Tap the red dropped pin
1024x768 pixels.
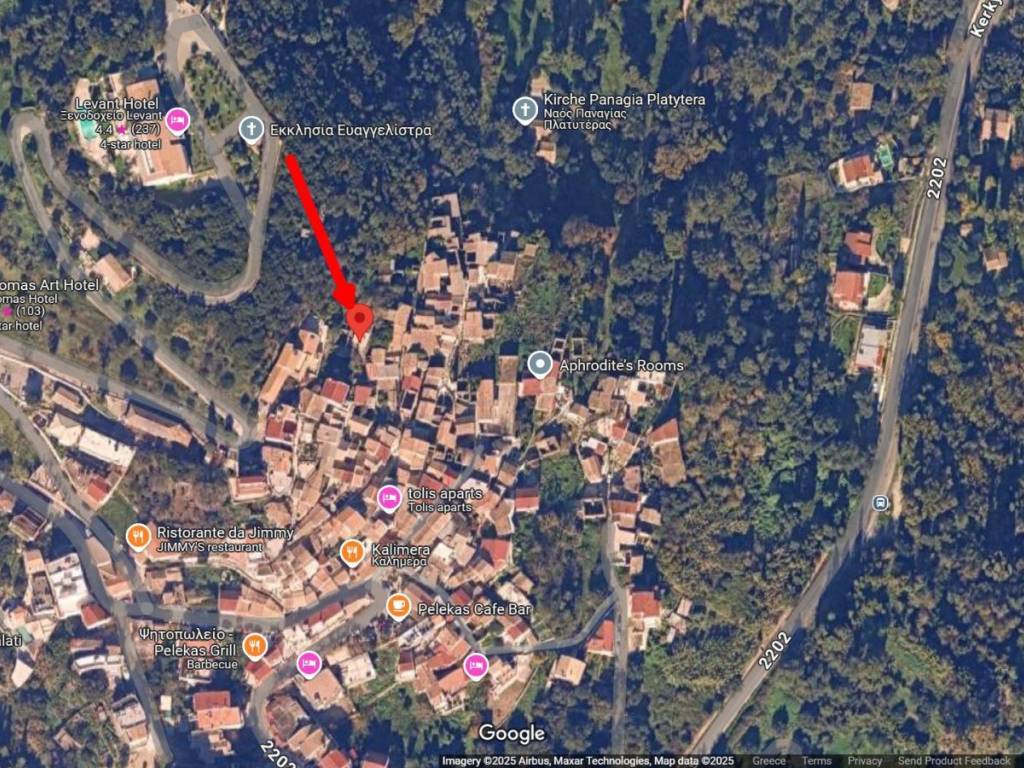[x=360, y=320]
